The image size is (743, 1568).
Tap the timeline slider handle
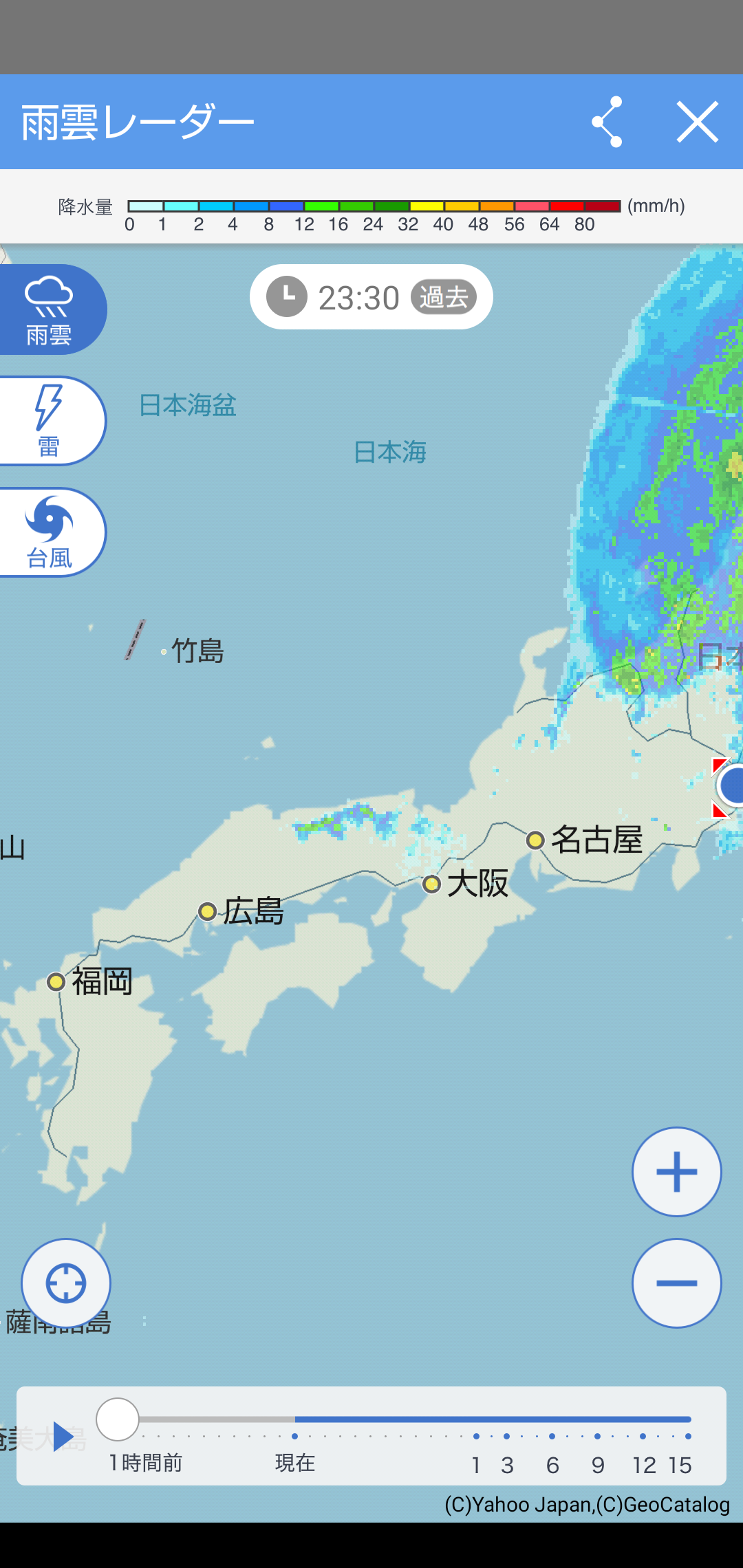coord(118,1419)
